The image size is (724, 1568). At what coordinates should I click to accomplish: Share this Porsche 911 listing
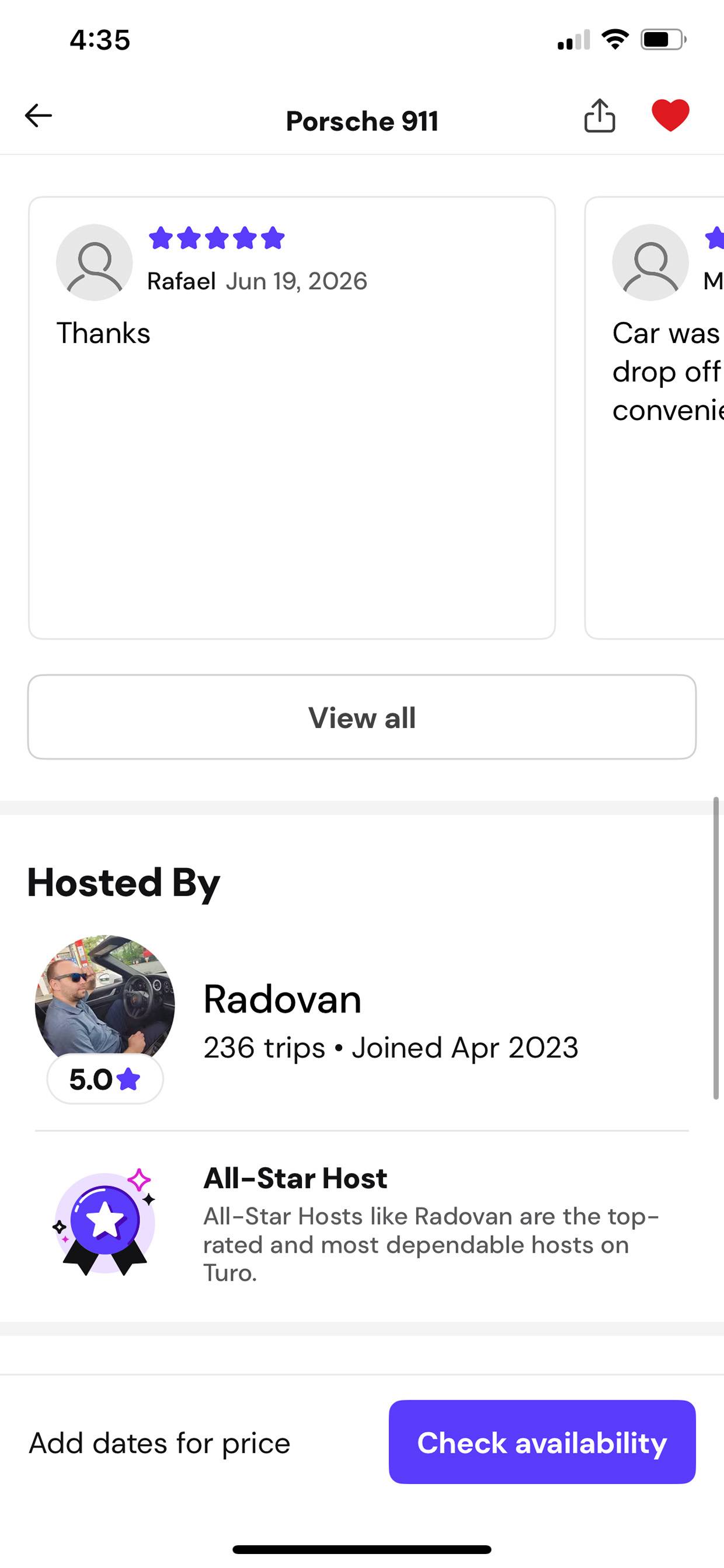click(x=599, y=116)
